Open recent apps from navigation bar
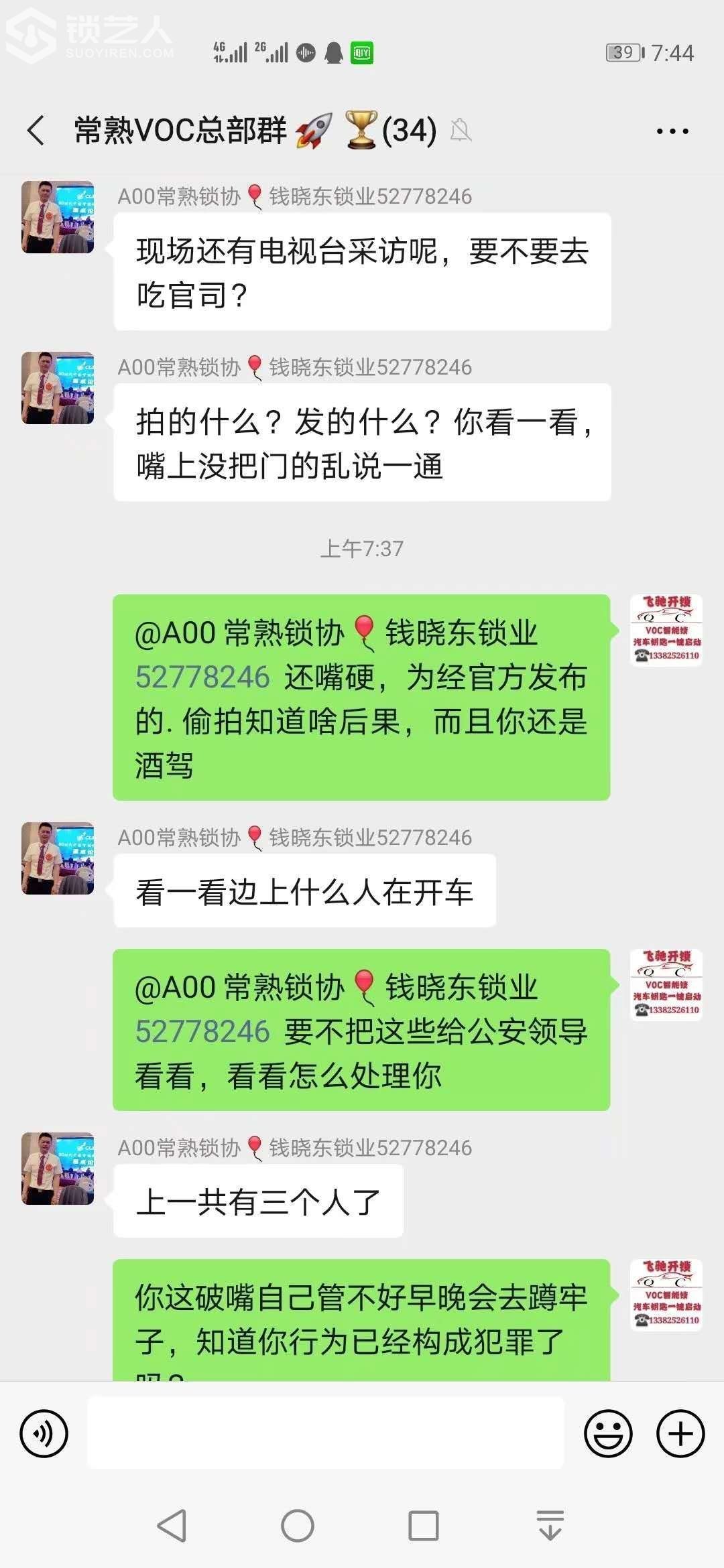This screenshot has width=724, height=1568. click(x=424, y=1526)
